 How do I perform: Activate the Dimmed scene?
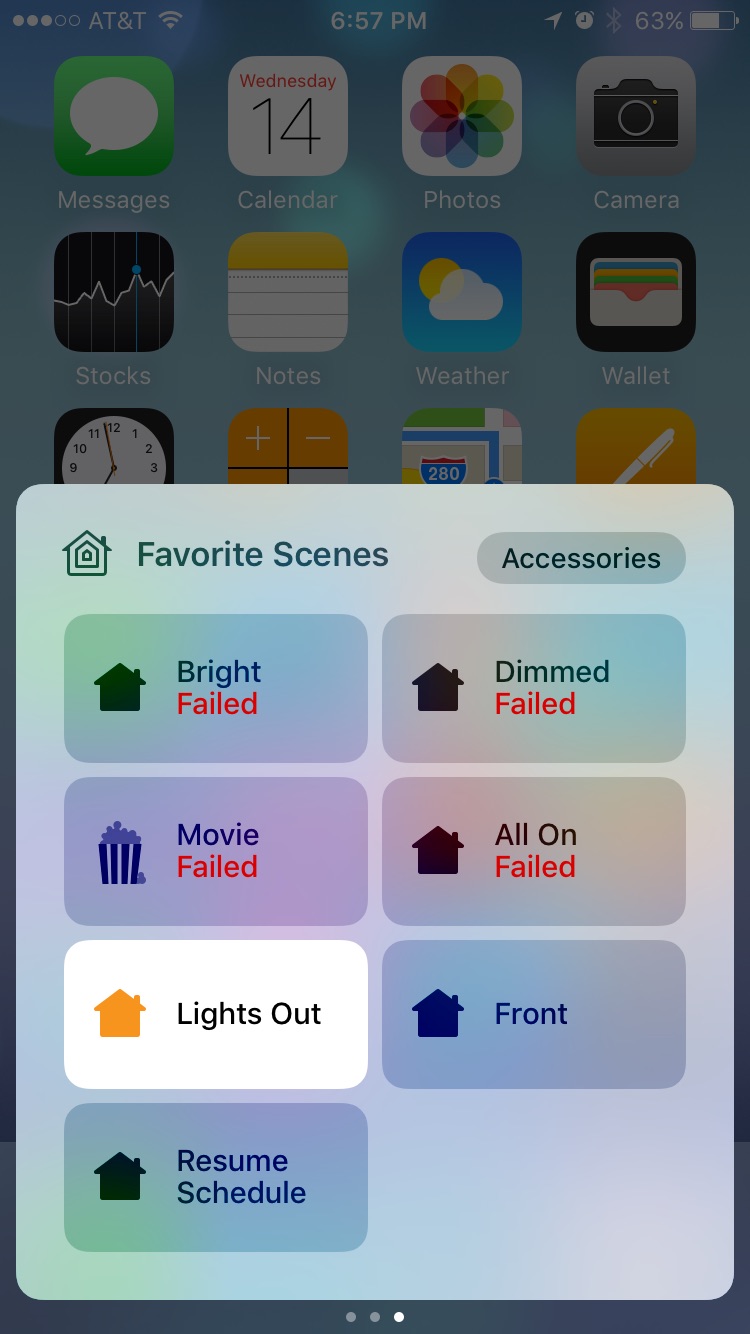coord(534,688)
